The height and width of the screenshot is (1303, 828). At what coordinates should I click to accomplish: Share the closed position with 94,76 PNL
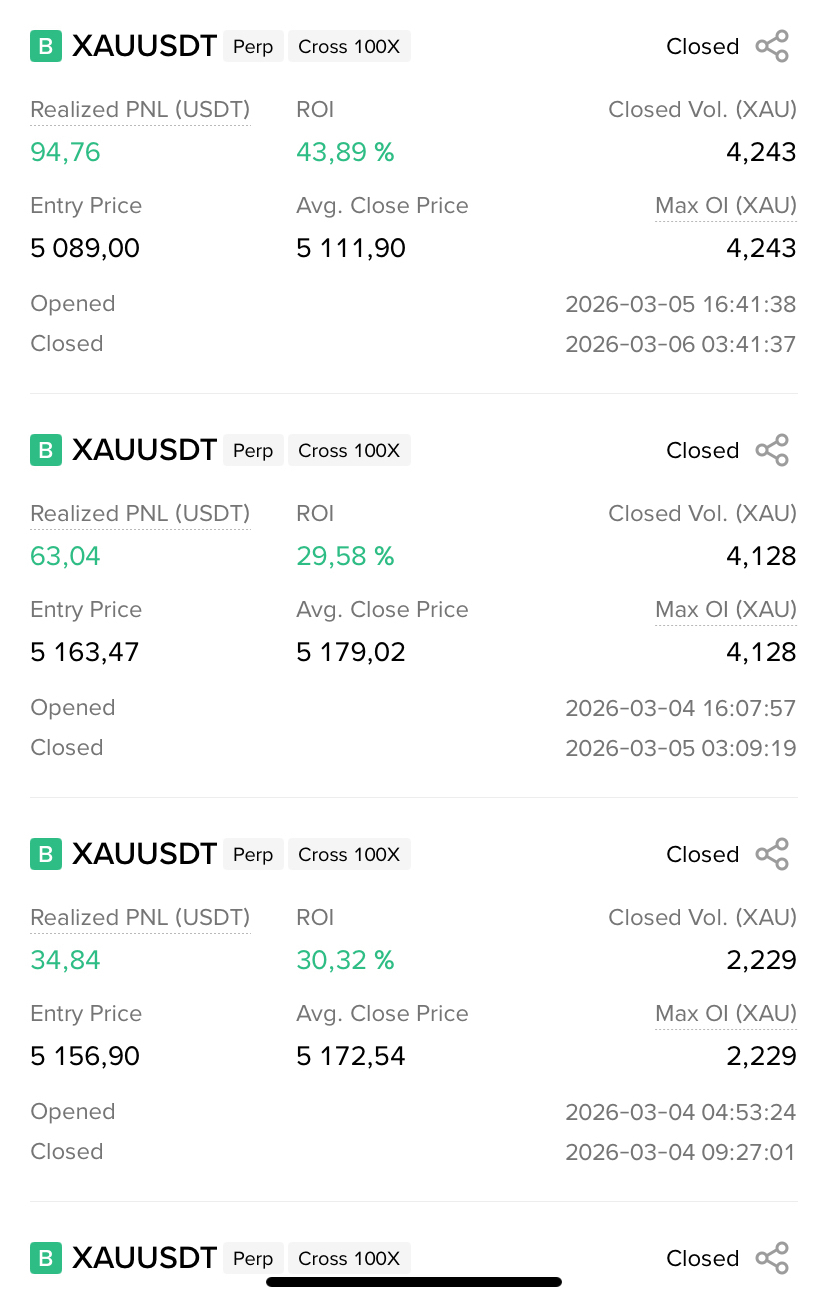tap(771, 47)
